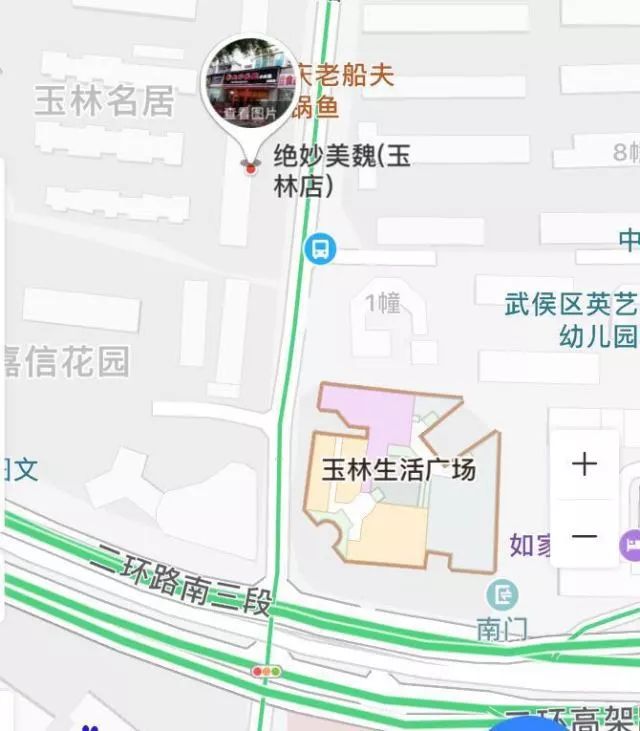The height and width of the screenshot is (731, 640).
Task: Zoom out of the map
Action: coord(584,536)
